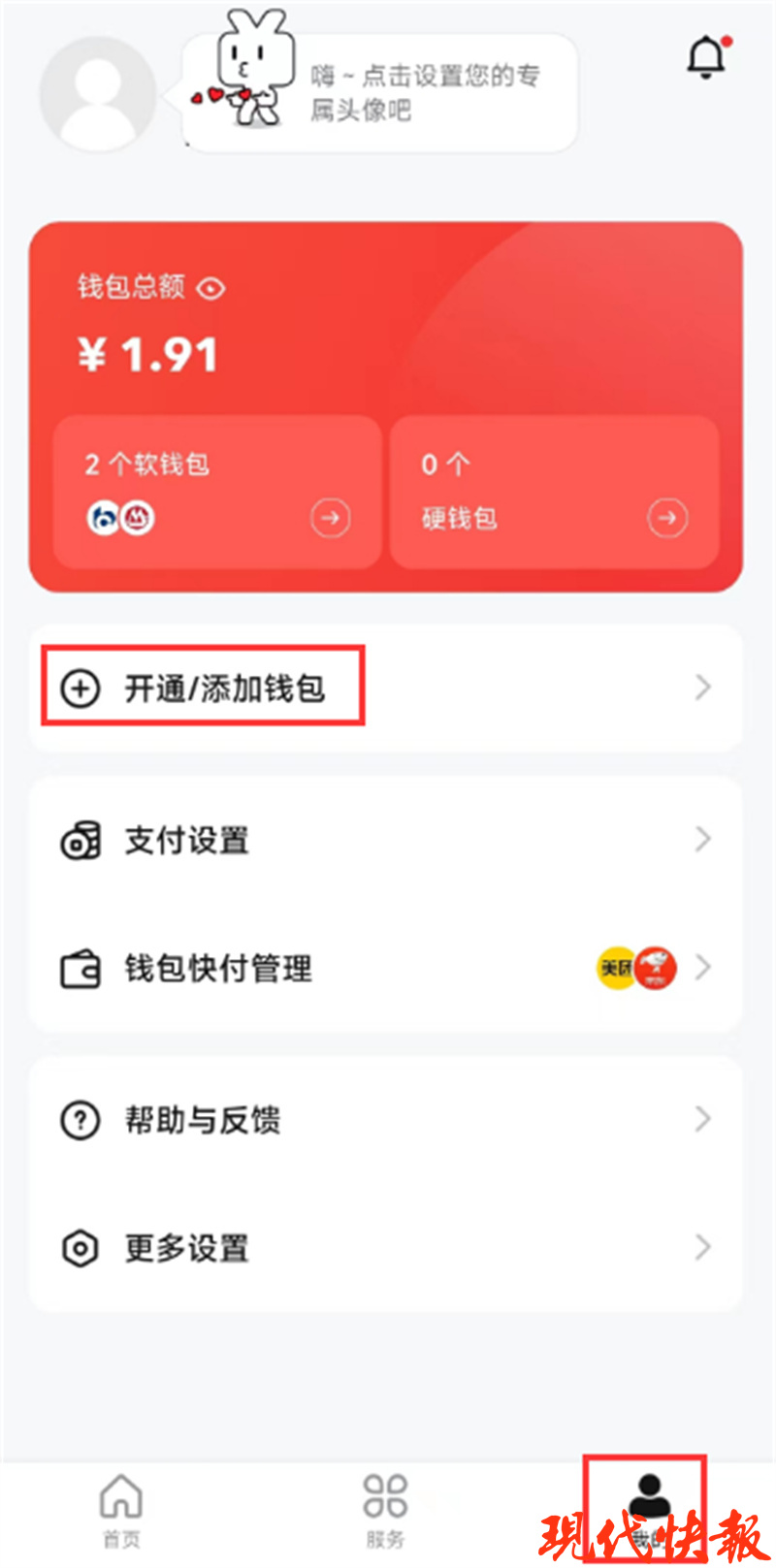The image size is (776, 1568).
Task: Tap the profile avatar to set photo
Action: [97, 94]
